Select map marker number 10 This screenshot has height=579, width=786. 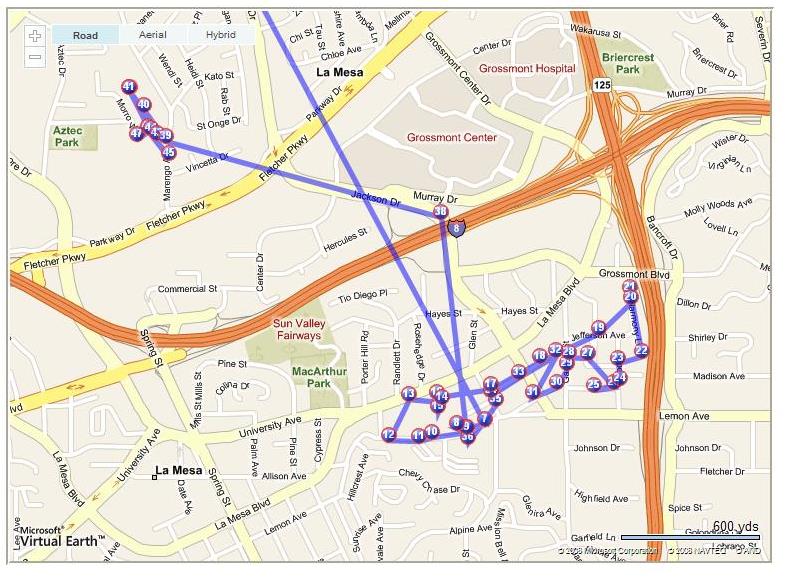[x=432, y=432]
